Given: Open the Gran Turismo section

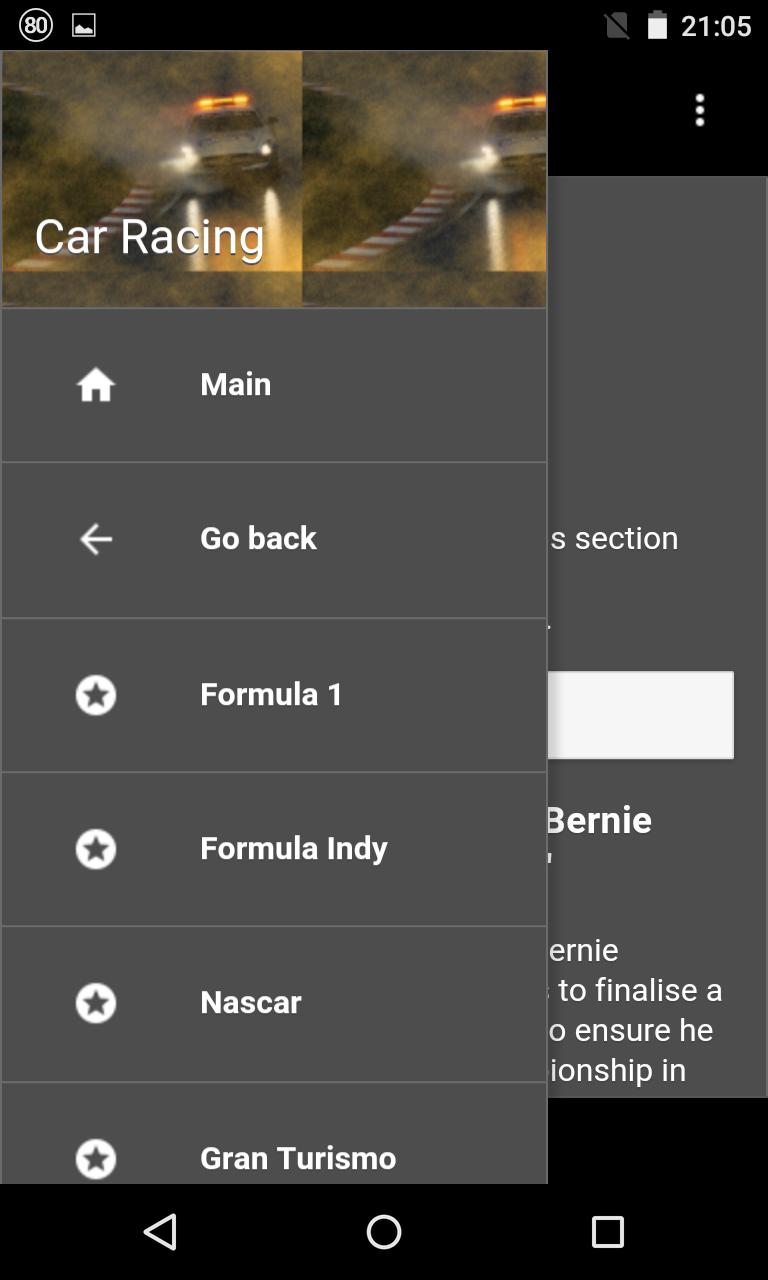Looking at the screenshot, I should pyautogui.click(x=274, y=1156).
